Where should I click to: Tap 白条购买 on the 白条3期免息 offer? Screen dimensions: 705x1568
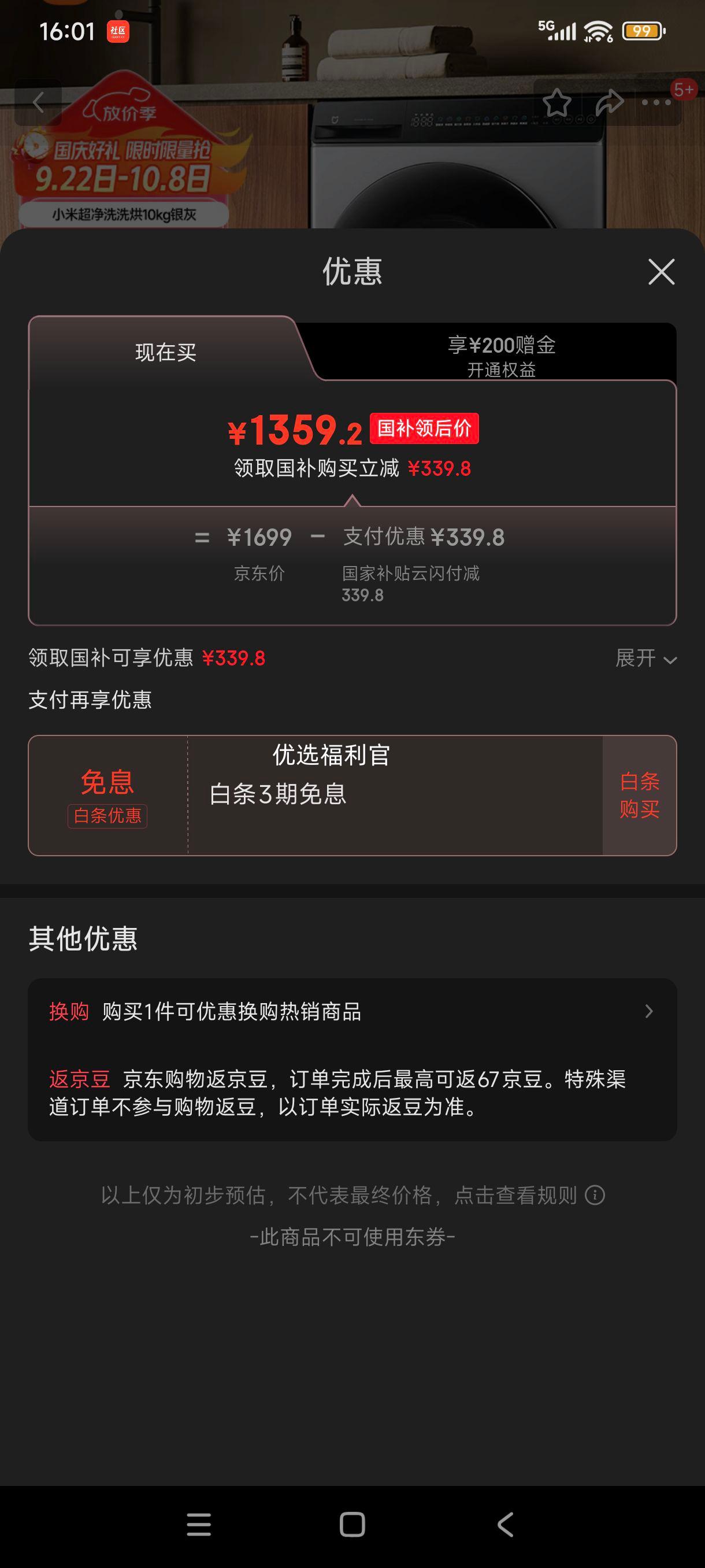639,795
